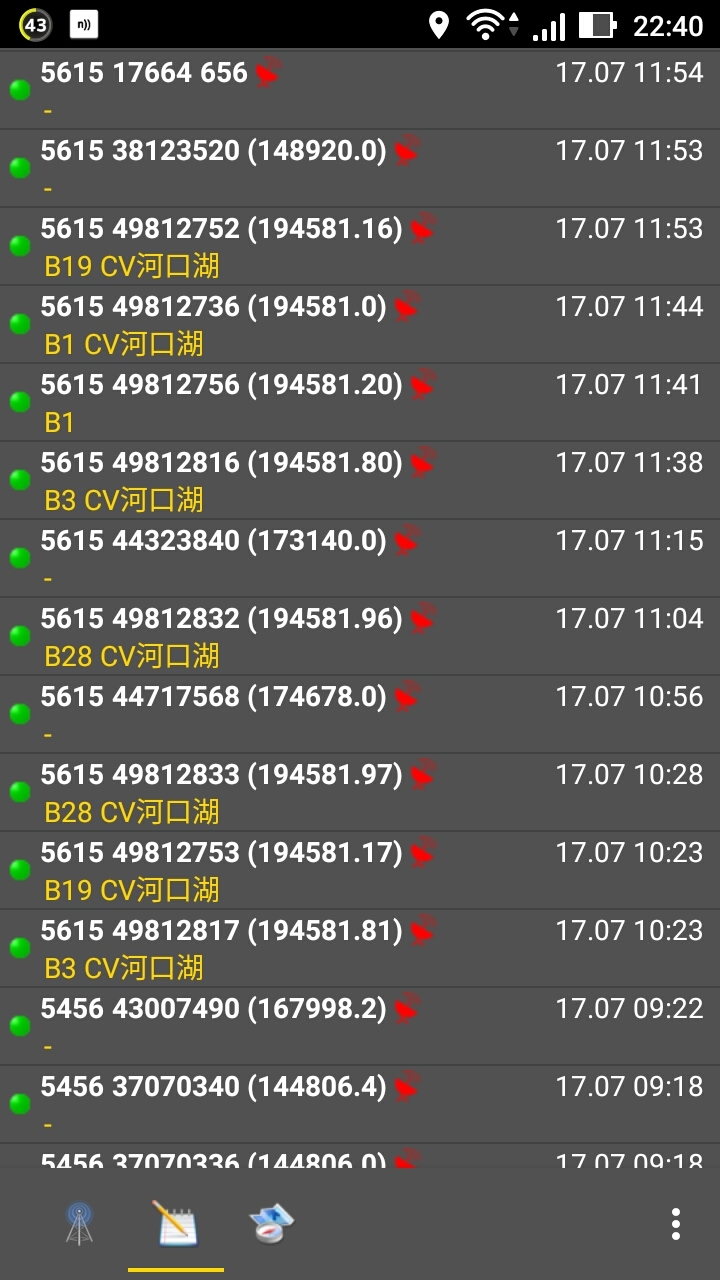Open the overflow menu
Viewport: 720px width, 1280px height.
[676, 1223]
